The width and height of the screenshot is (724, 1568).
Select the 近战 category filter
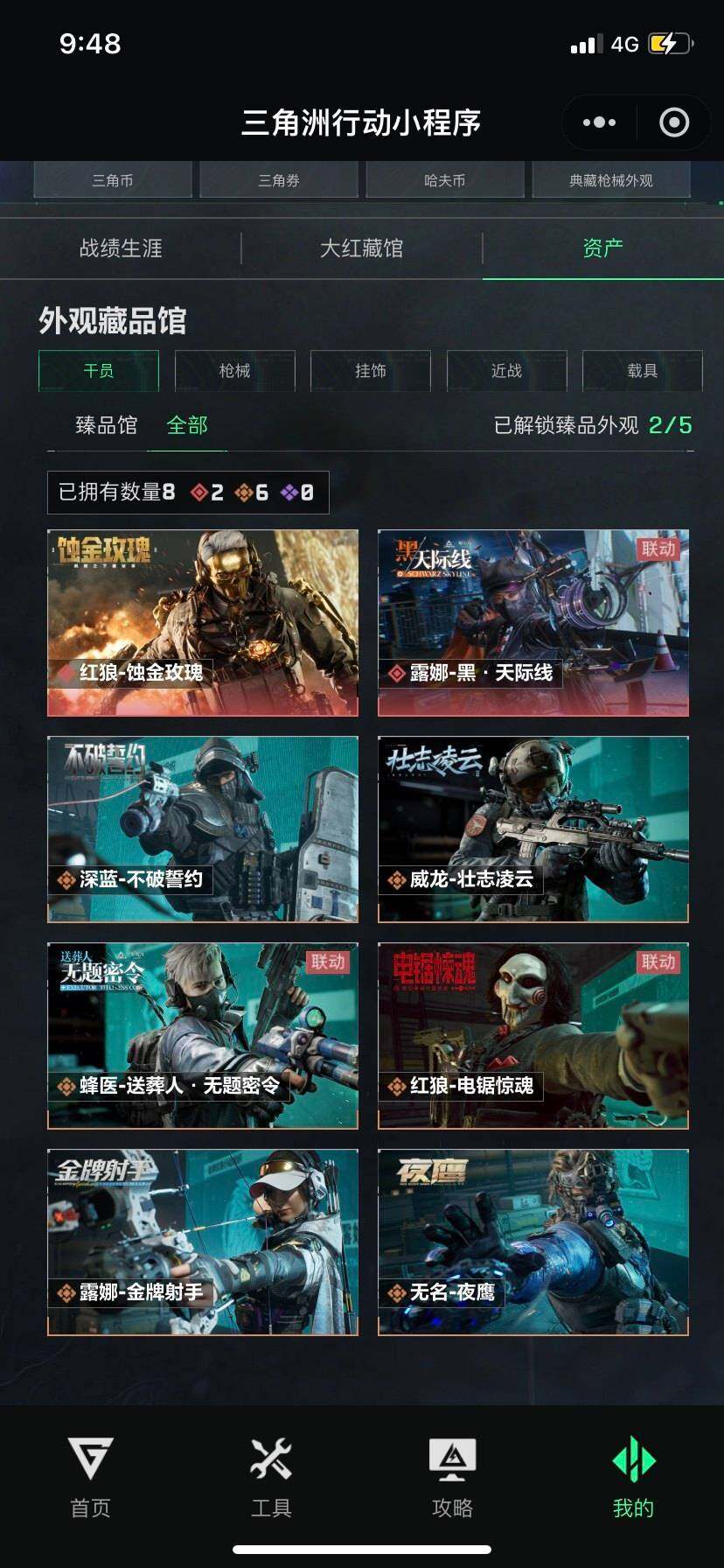[506, 370]
